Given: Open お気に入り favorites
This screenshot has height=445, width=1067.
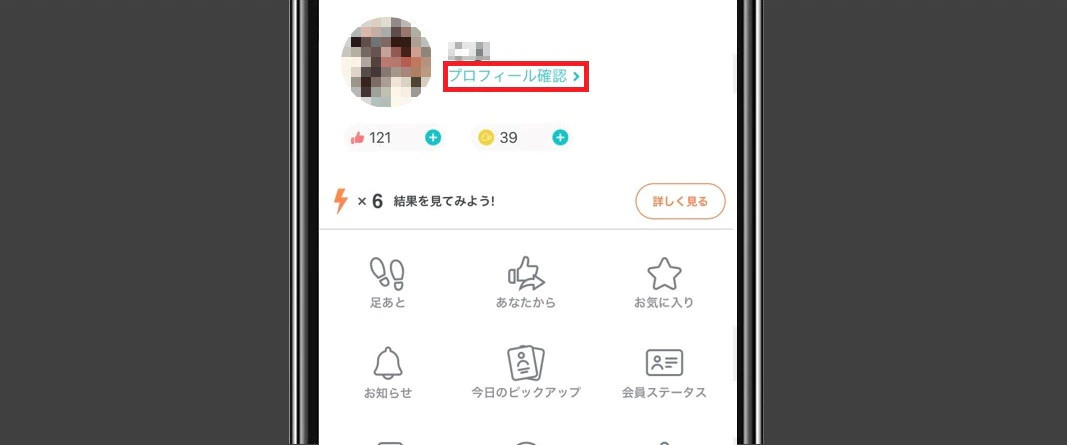Looking at the screenshot, I should click(664, 281).
